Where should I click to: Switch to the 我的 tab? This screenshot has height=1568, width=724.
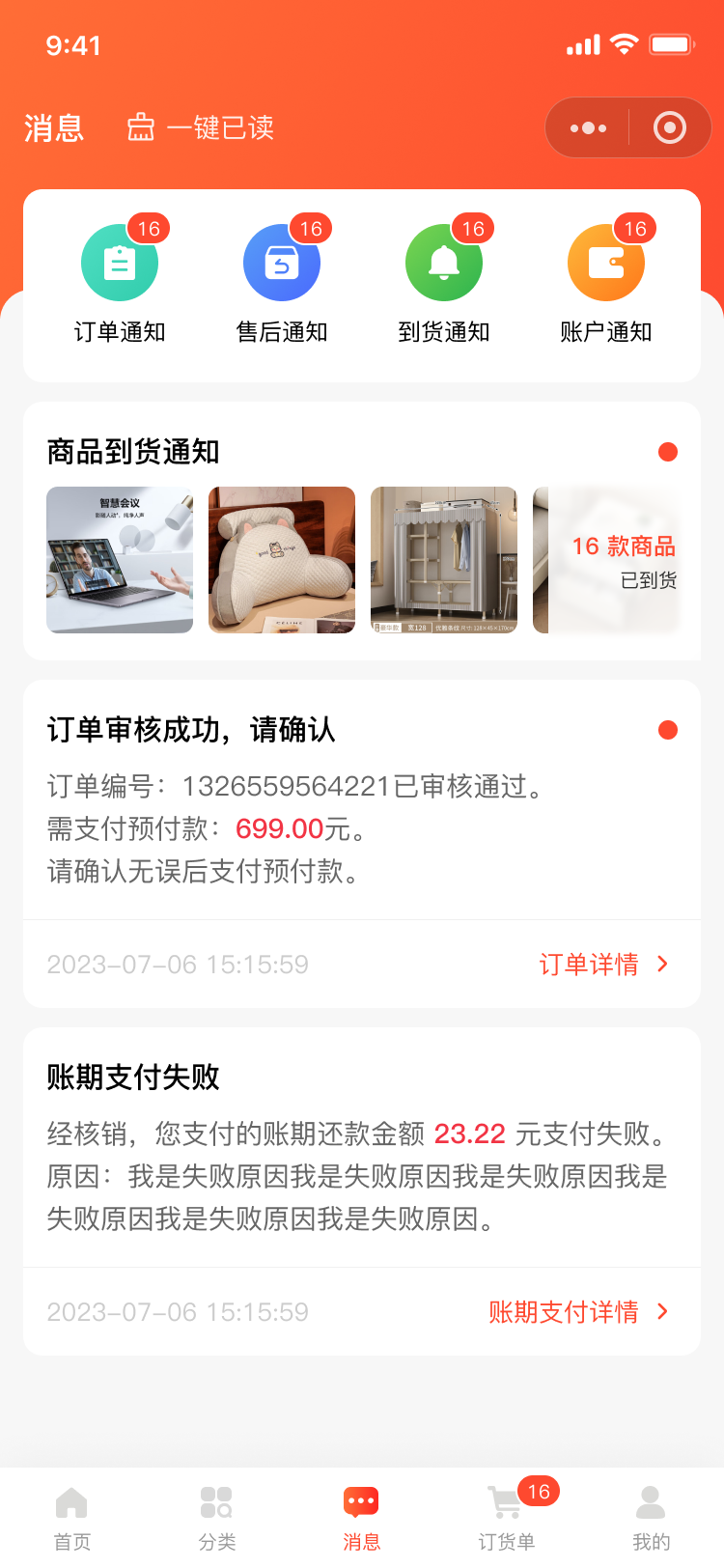click(652, 1517)
